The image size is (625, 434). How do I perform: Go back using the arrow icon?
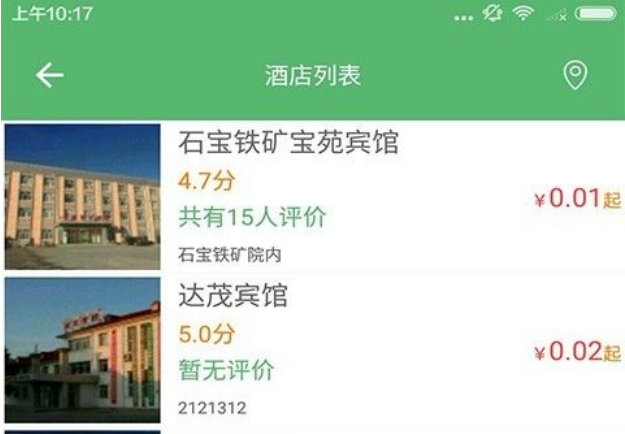pos(49,76)
